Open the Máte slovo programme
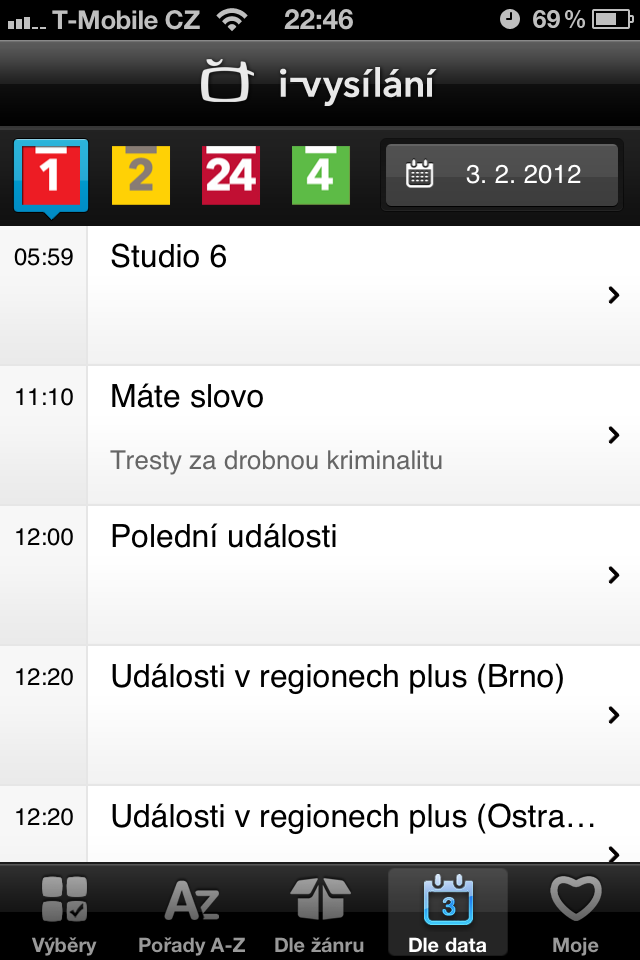 pyautogui.click(x=362, y=434)
